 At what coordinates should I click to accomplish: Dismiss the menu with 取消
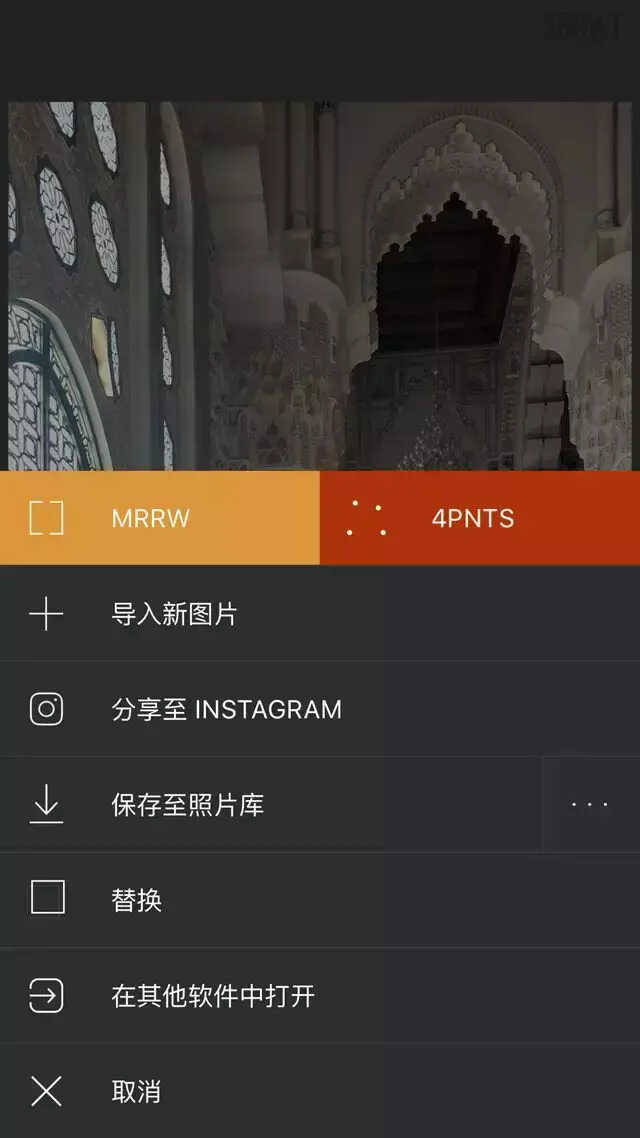click(x=320, y=1091)
